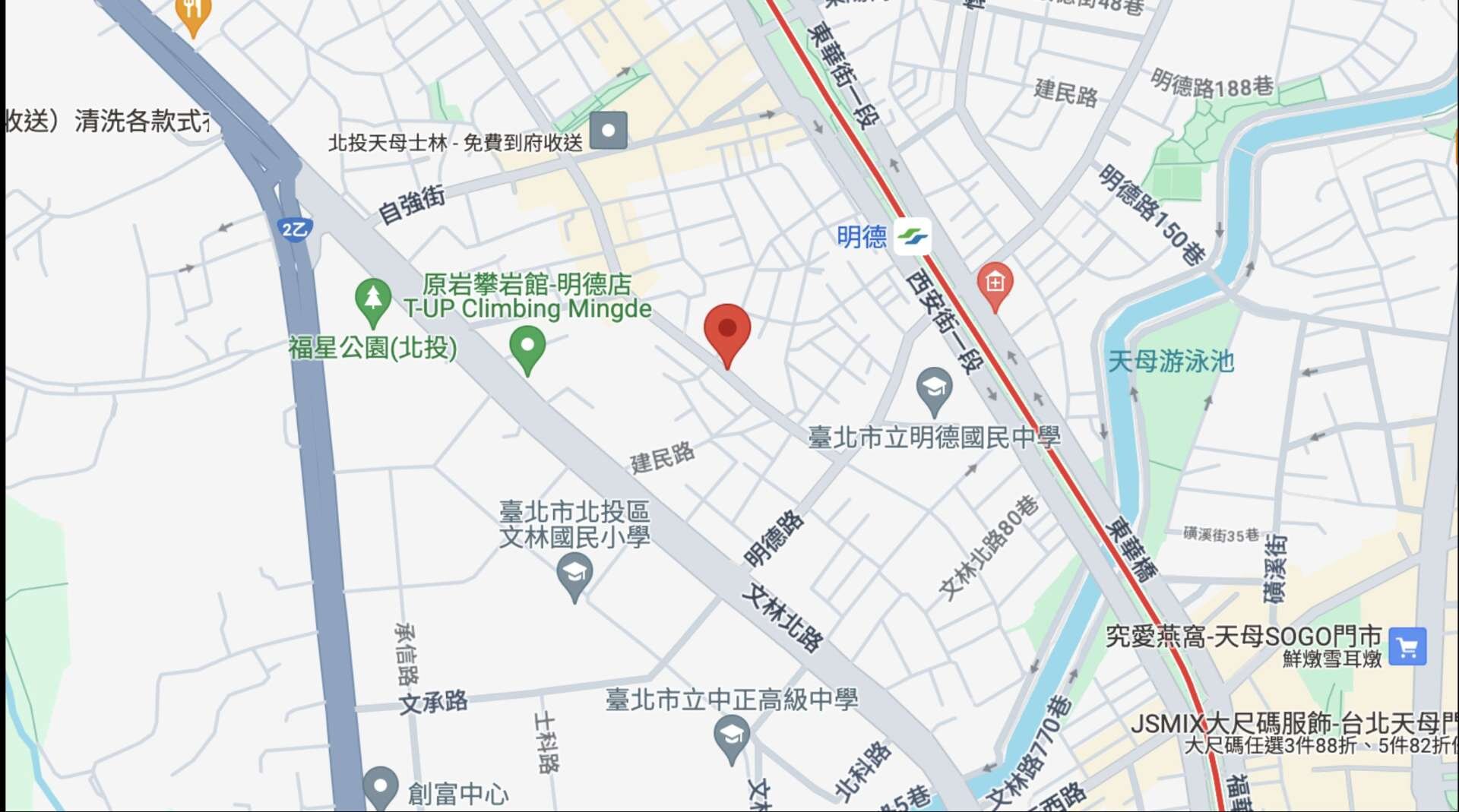This screenshot has width=1459, height=812.
Task: Select the T-UP Climbing Mingde pin
Action: 527,346
